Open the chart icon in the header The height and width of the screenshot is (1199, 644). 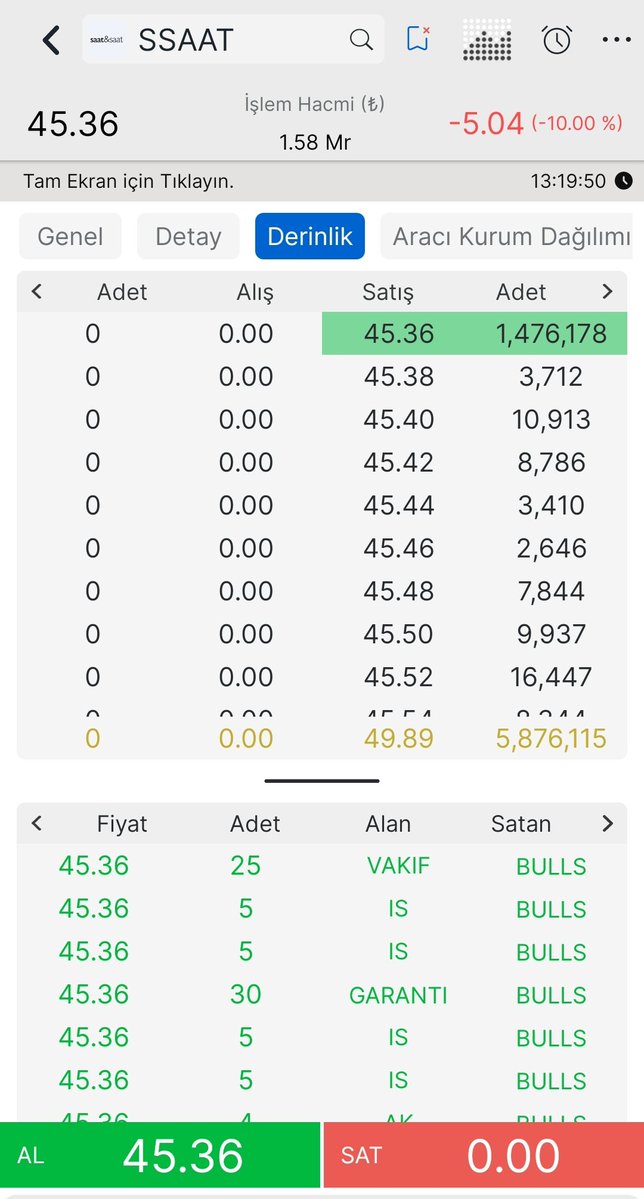tap(487, 39)
